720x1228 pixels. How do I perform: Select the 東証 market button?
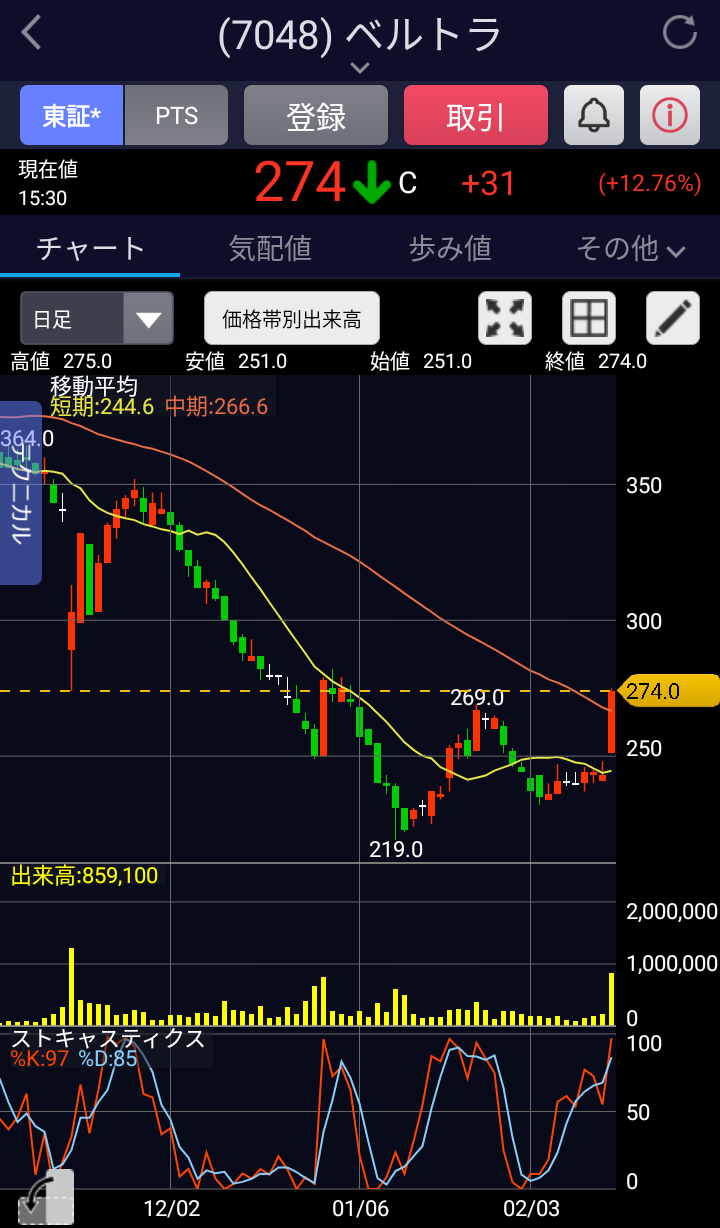pos(71,116)
